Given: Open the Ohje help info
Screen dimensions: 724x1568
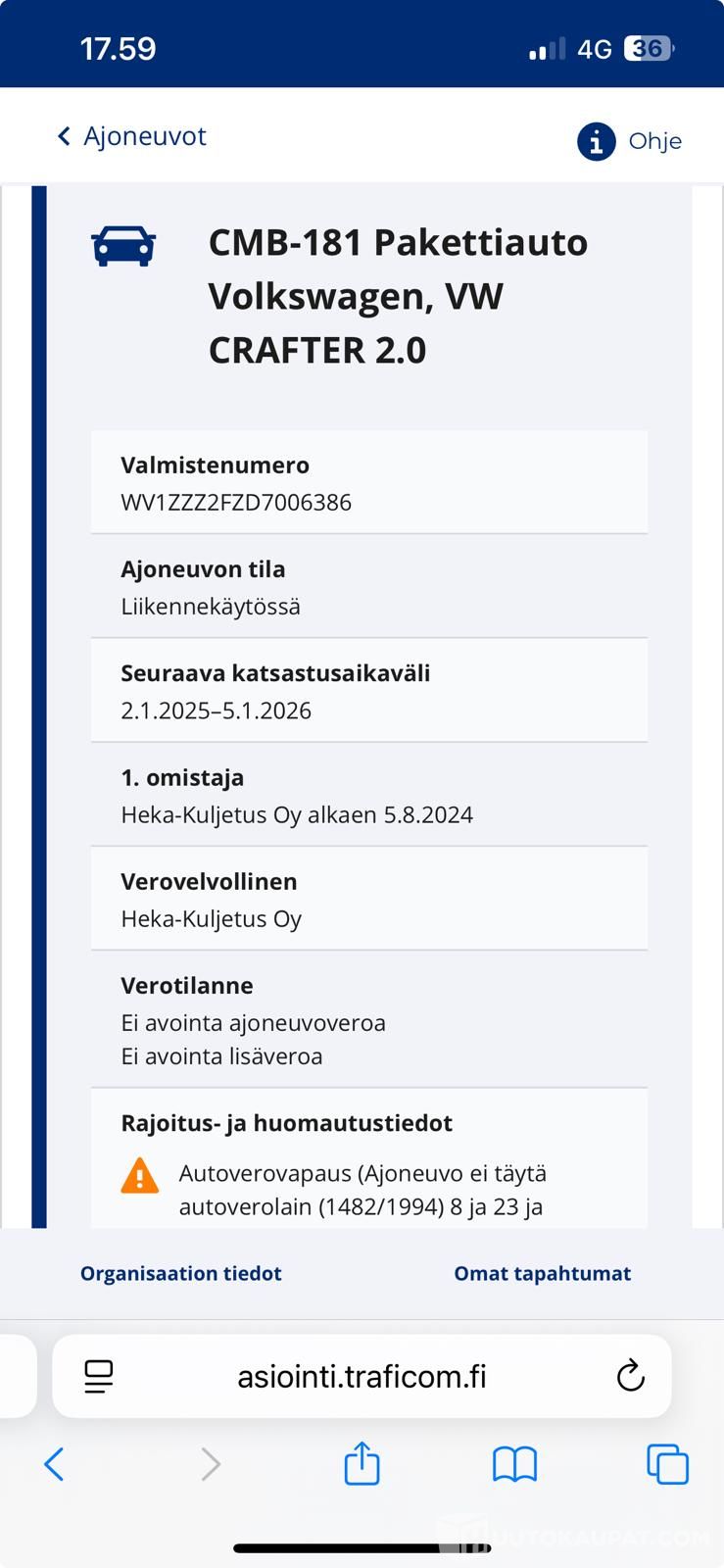Looking at the screenshot, I should click(629, 141).
